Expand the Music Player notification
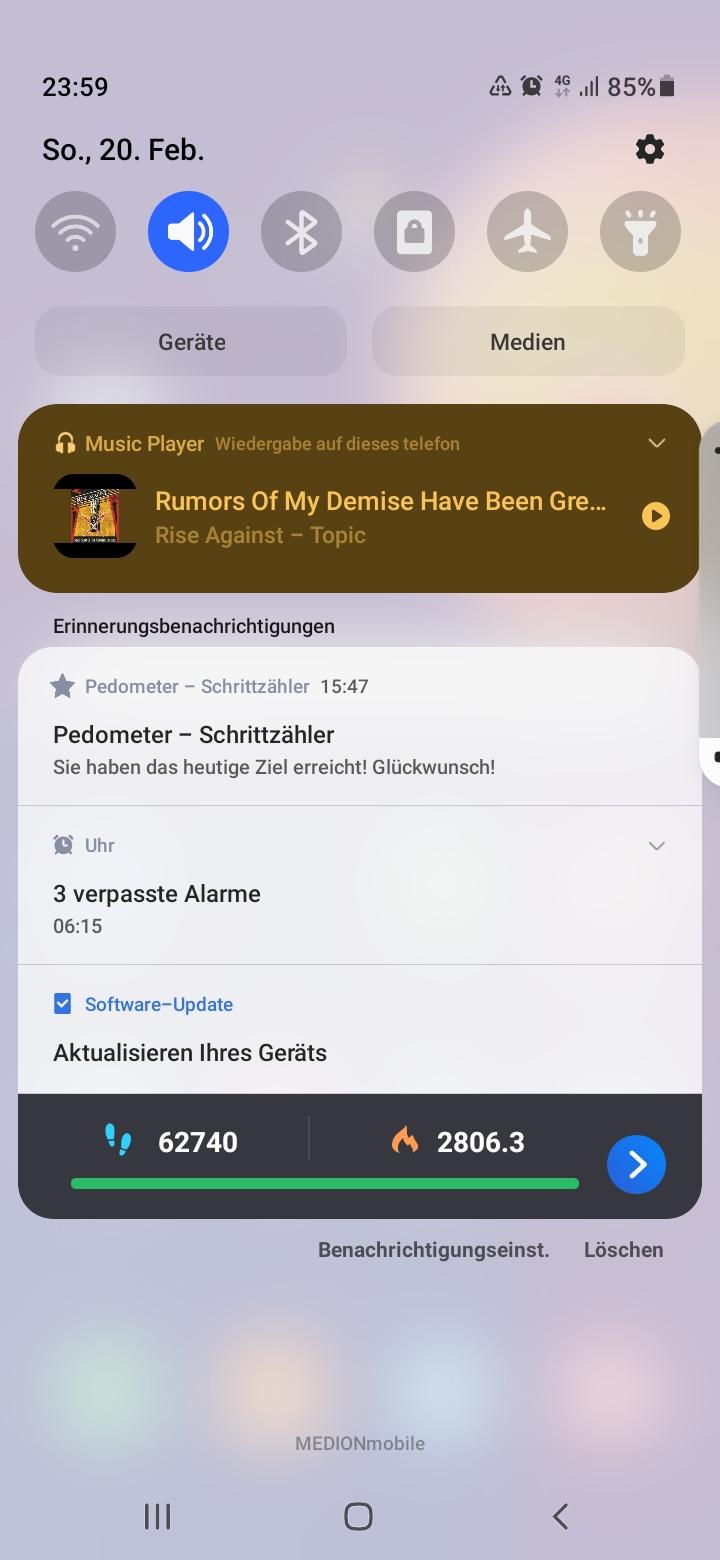 click(657, 443)
